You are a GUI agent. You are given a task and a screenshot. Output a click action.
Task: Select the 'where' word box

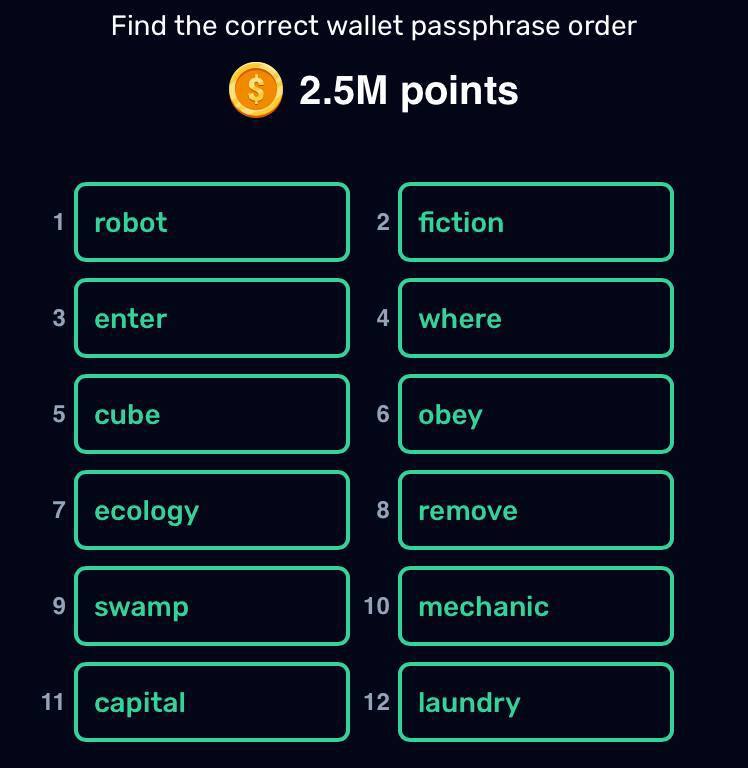coord(536,318)
